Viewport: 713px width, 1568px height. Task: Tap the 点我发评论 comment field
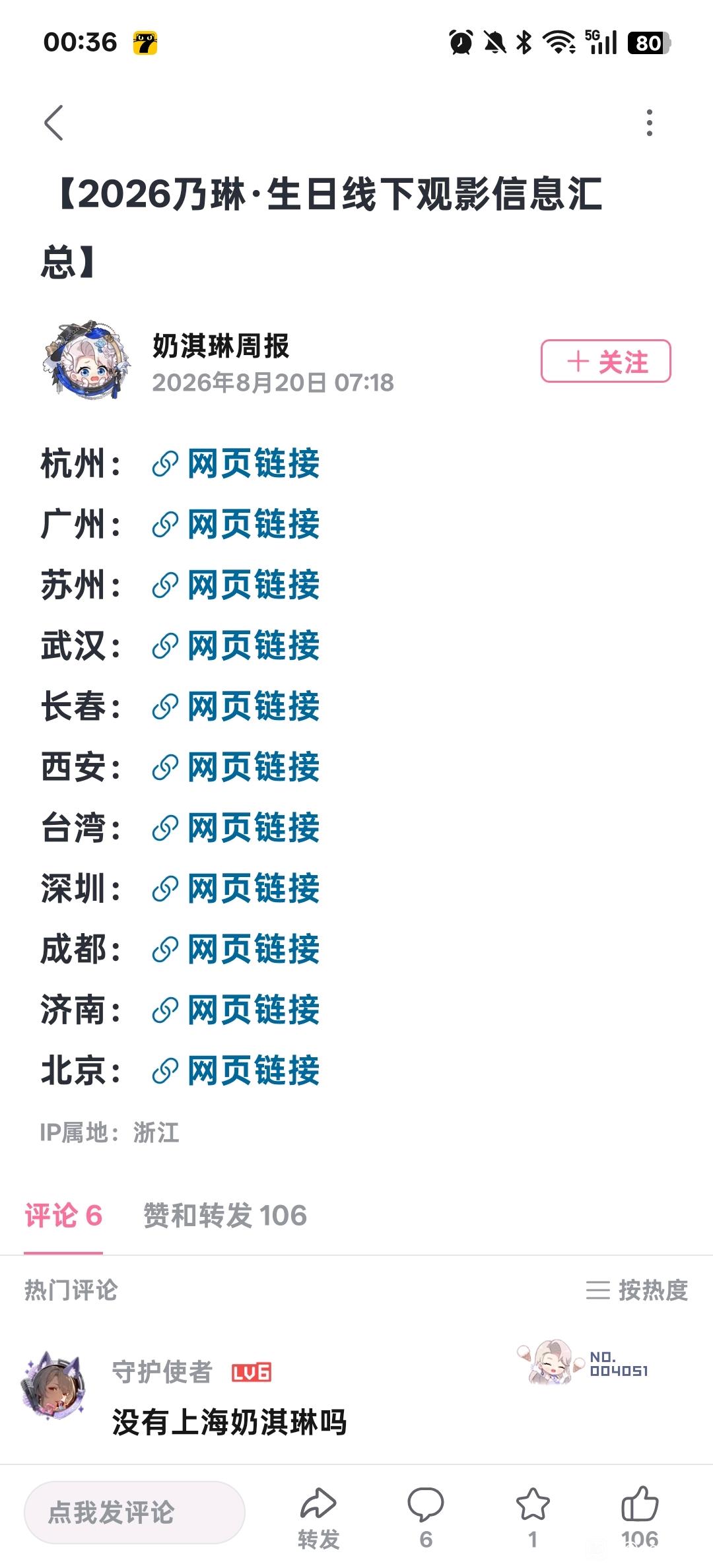135,1512
